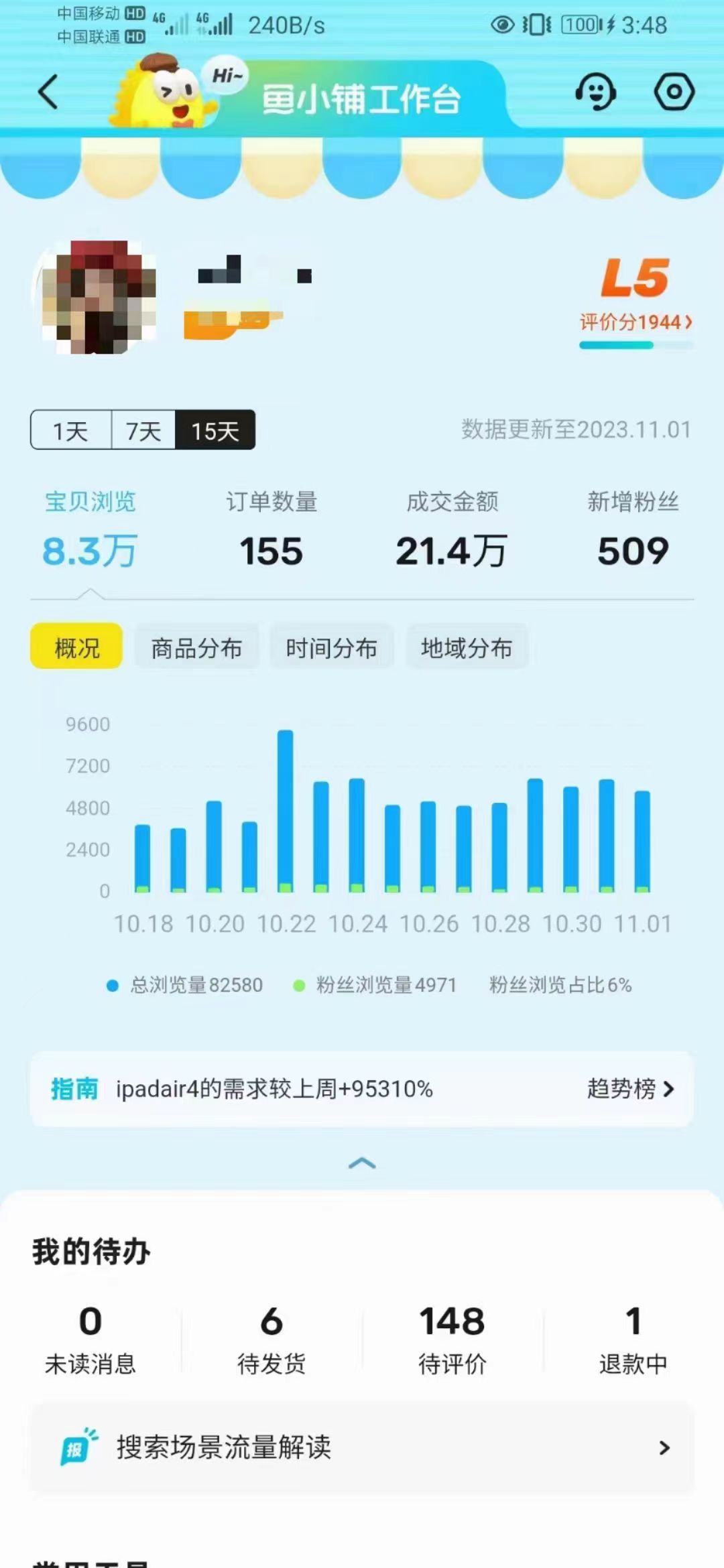Open the 搜索场景流量解读 row
The height and width of the screenshot is (1568, 724).
click(x=362, y=1448)
